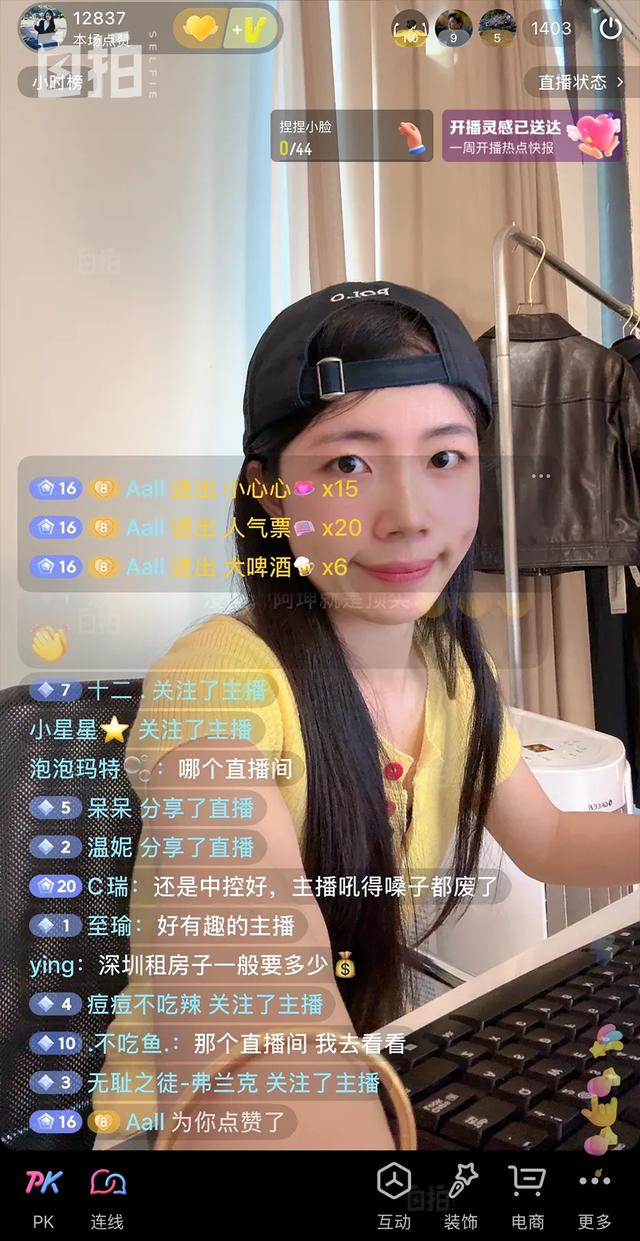
Task: Tap the three-dot menu on gift messages
Action: 541,476
